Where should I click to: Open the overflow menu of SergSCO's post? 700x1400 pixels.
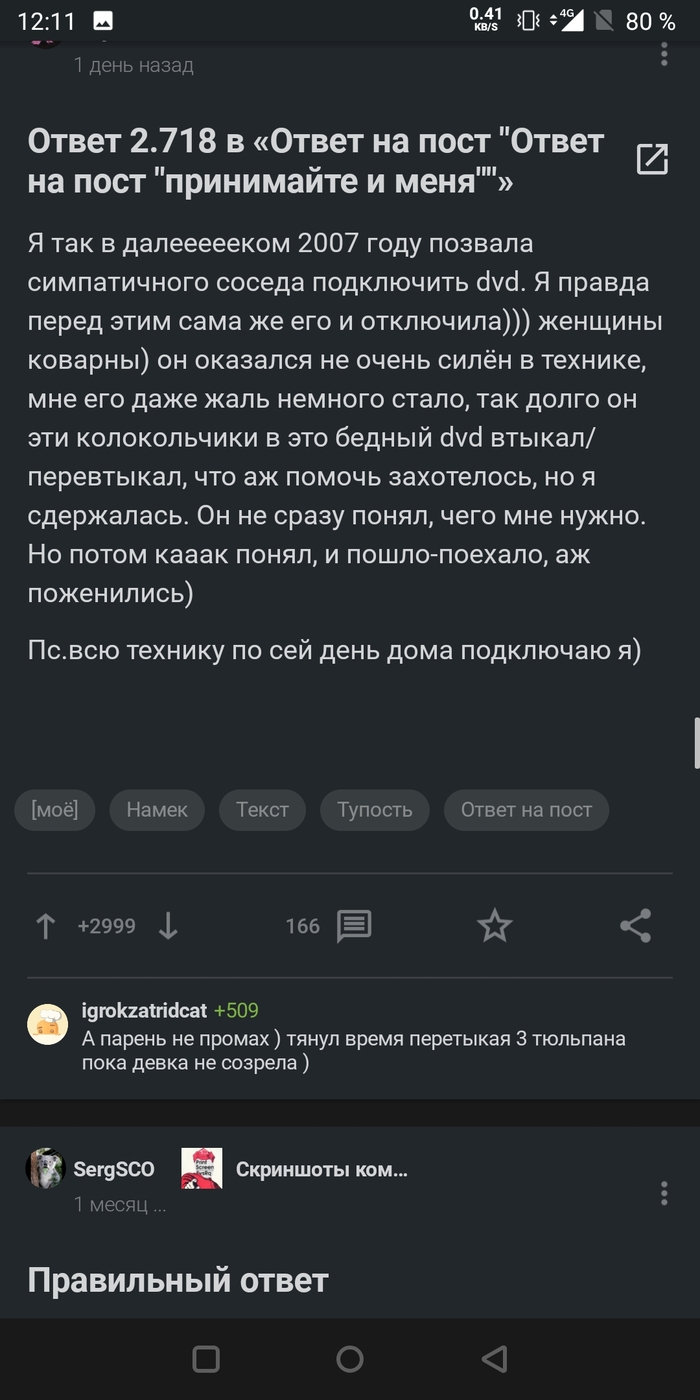click(664, 1192)
